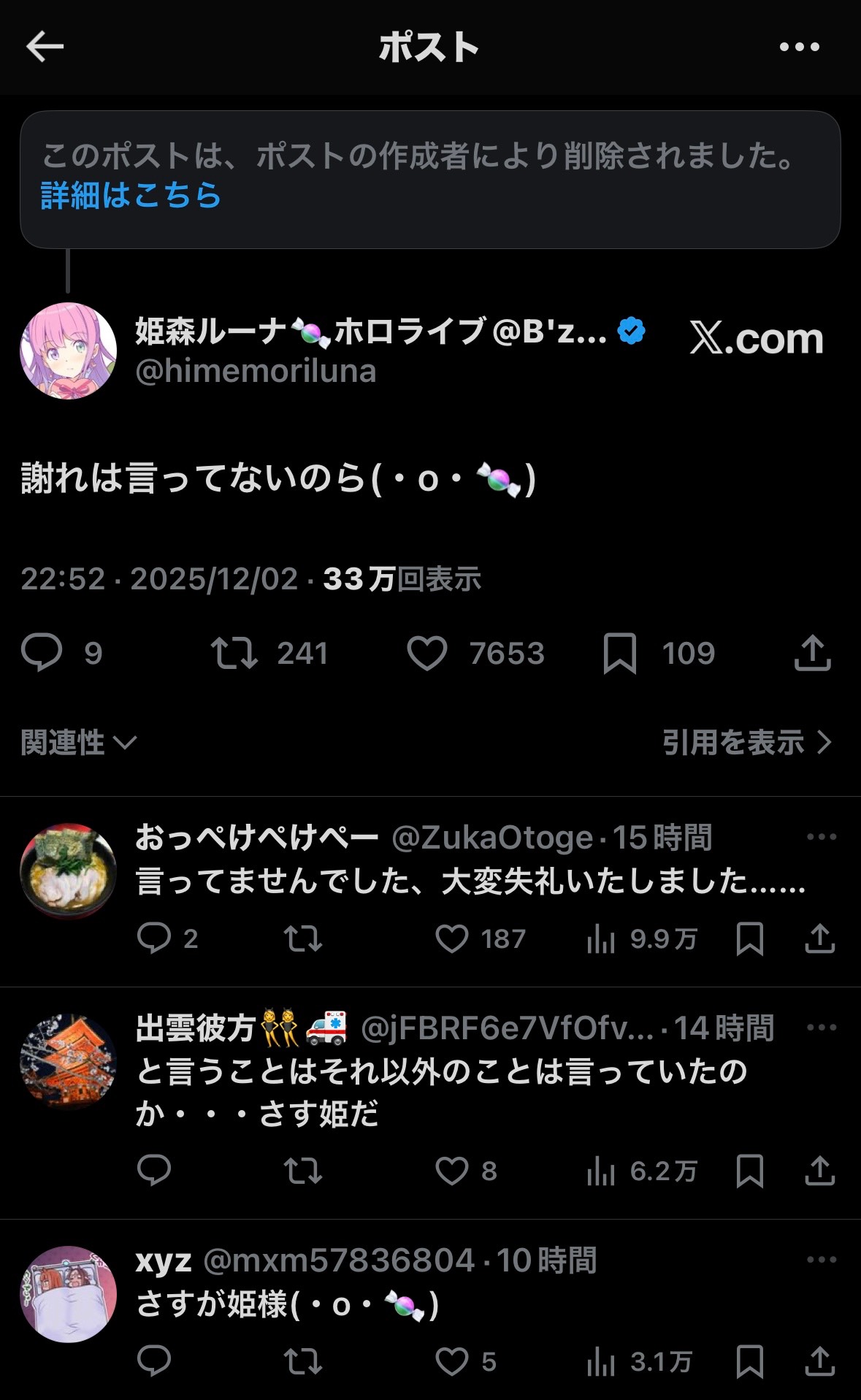Repost 姫森ルーナ's main post

[234, 653]
